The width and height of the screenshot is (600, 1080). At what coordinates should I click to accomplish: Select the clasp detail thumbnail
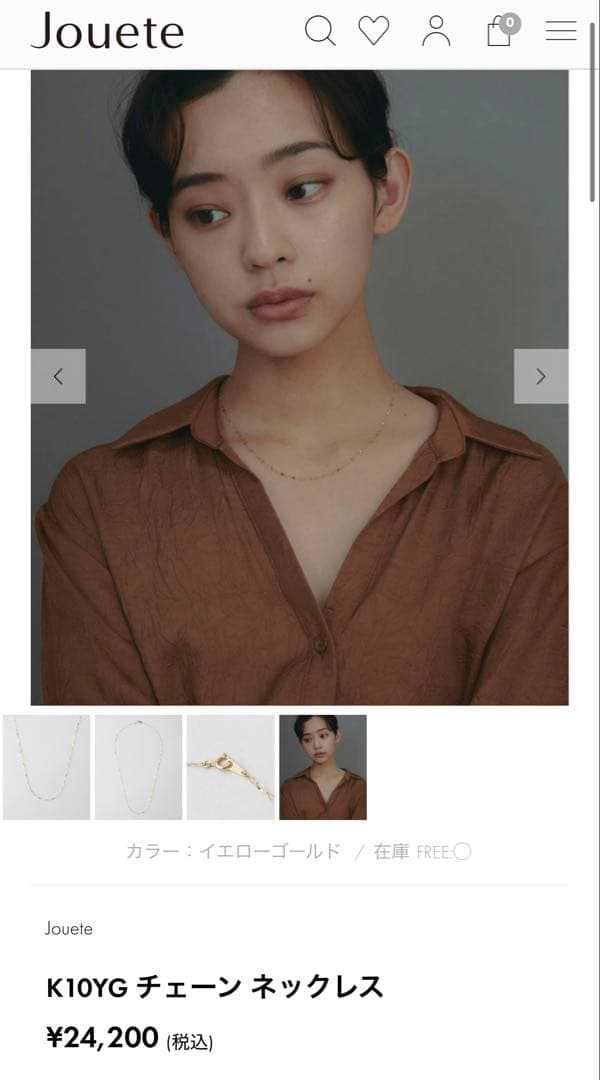[x=230, y=767]
